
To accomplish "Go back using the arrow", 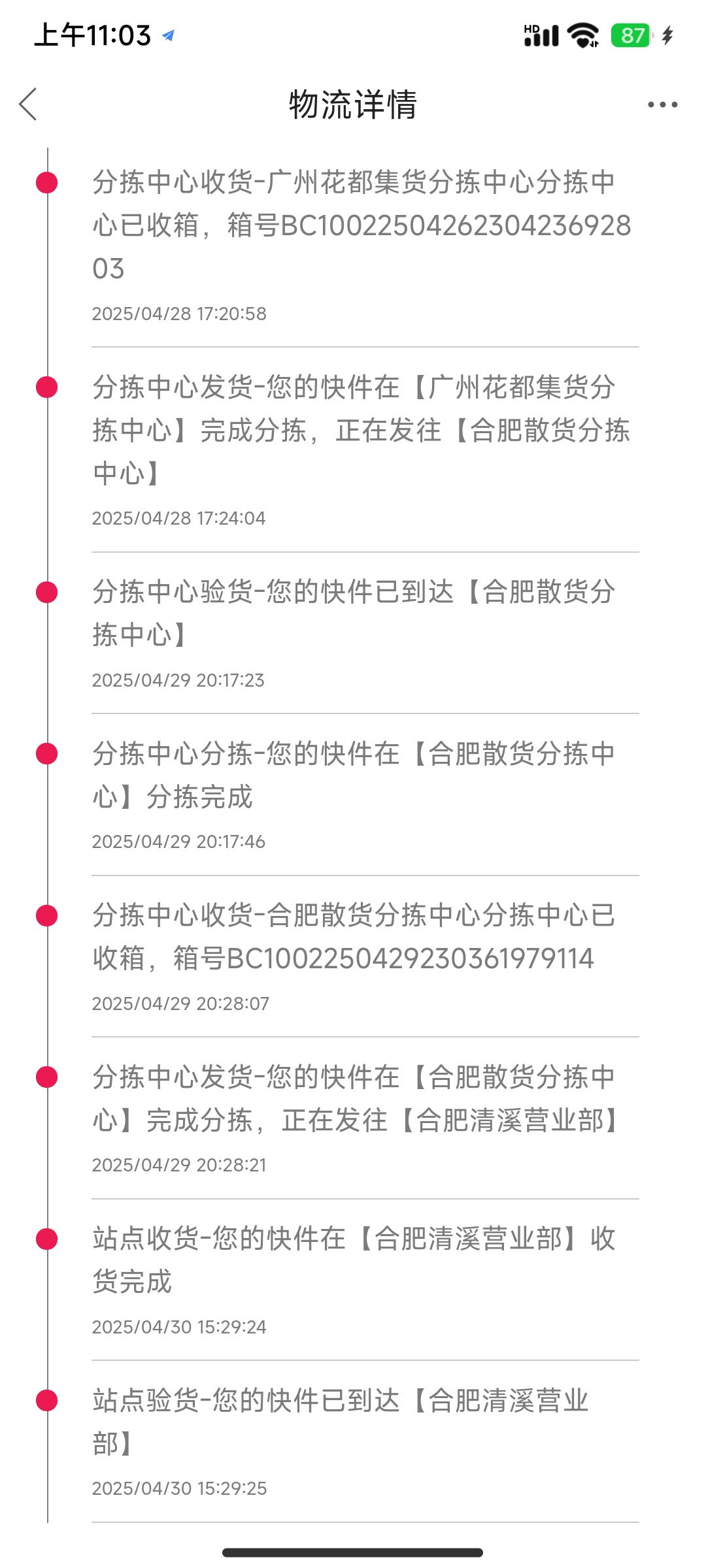I will (x=28, y=105).
